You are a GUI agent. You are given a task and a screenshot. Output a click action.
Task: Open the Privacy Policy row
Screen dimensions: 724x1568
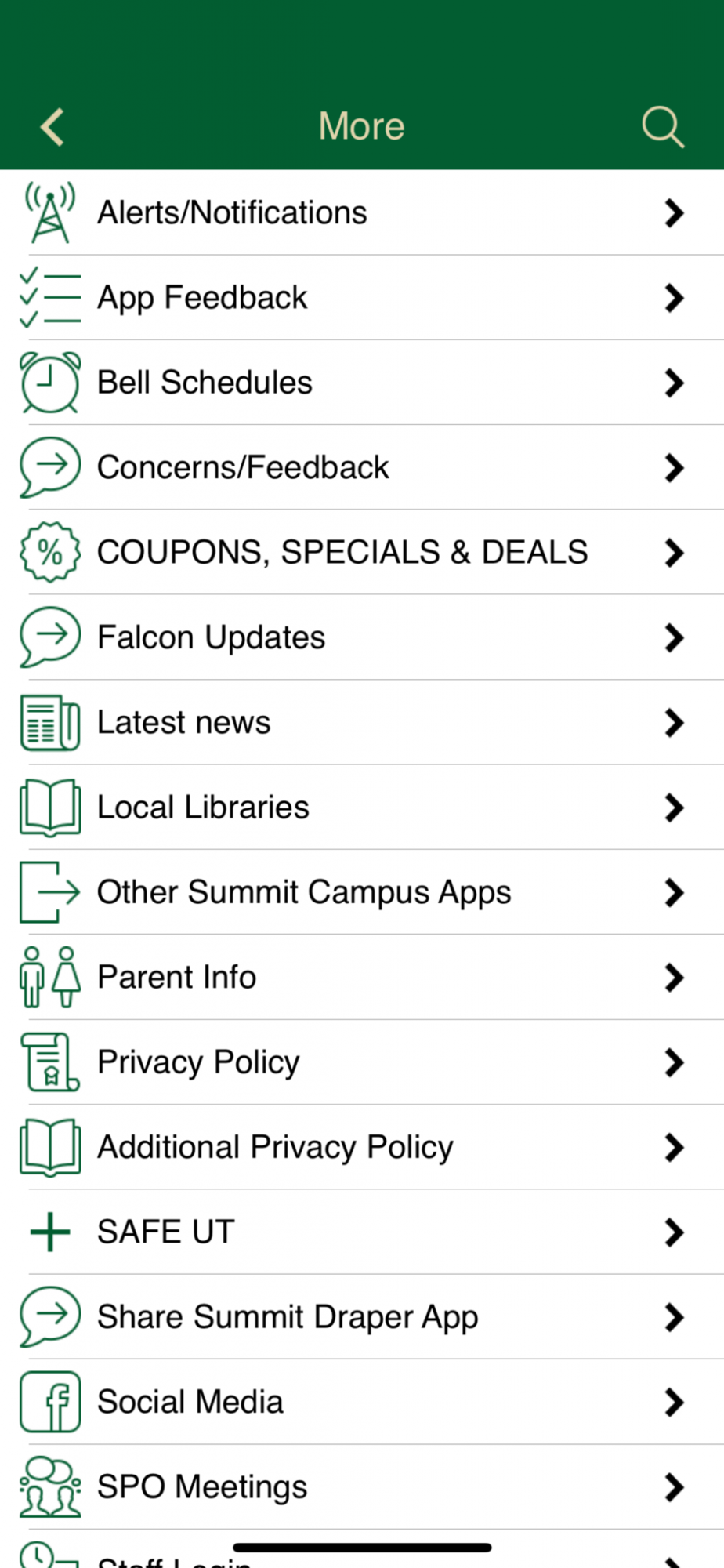[x=362, y=1062]
